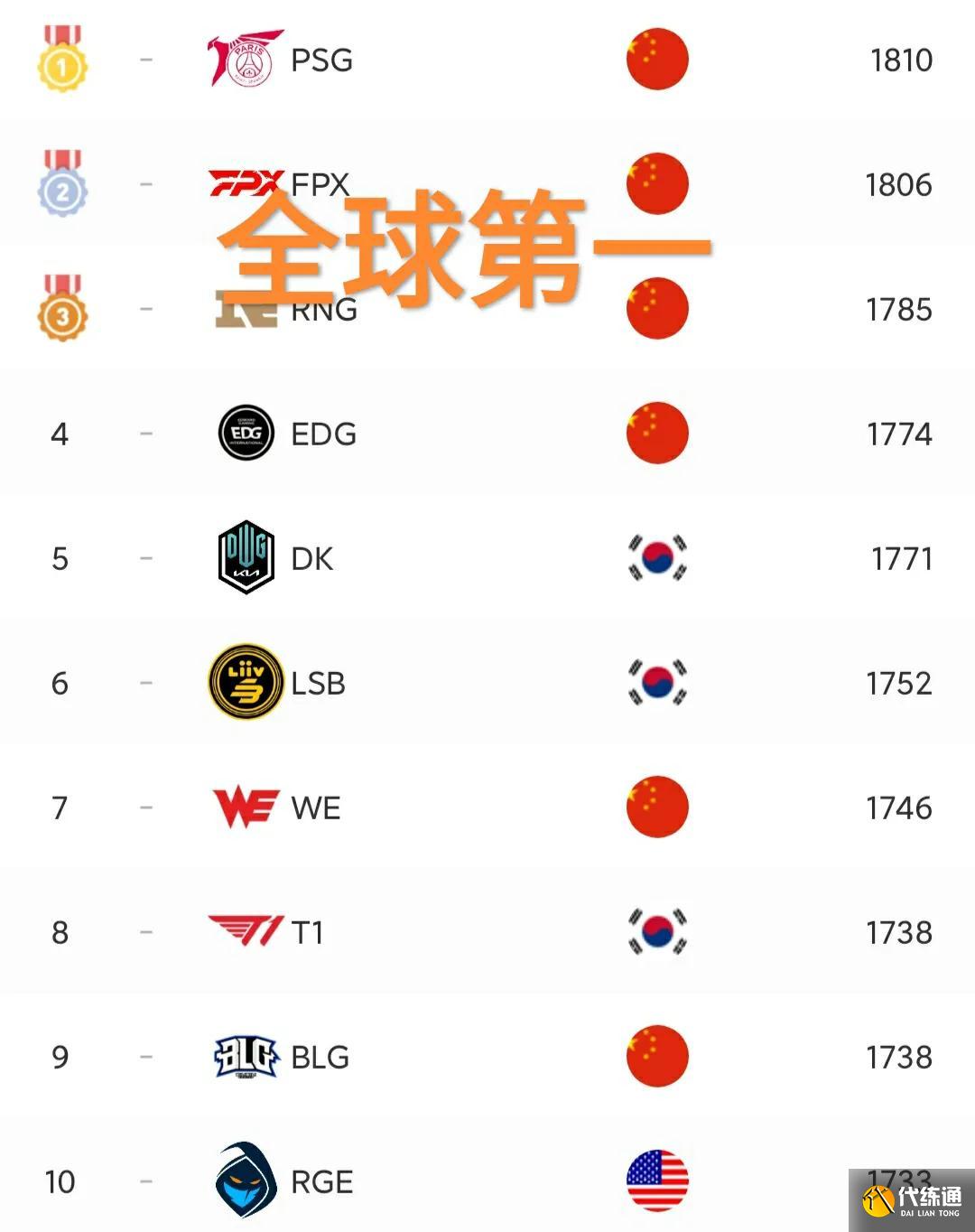
Task: Click the China flag next to PSG
Action: tap(657, 59)
